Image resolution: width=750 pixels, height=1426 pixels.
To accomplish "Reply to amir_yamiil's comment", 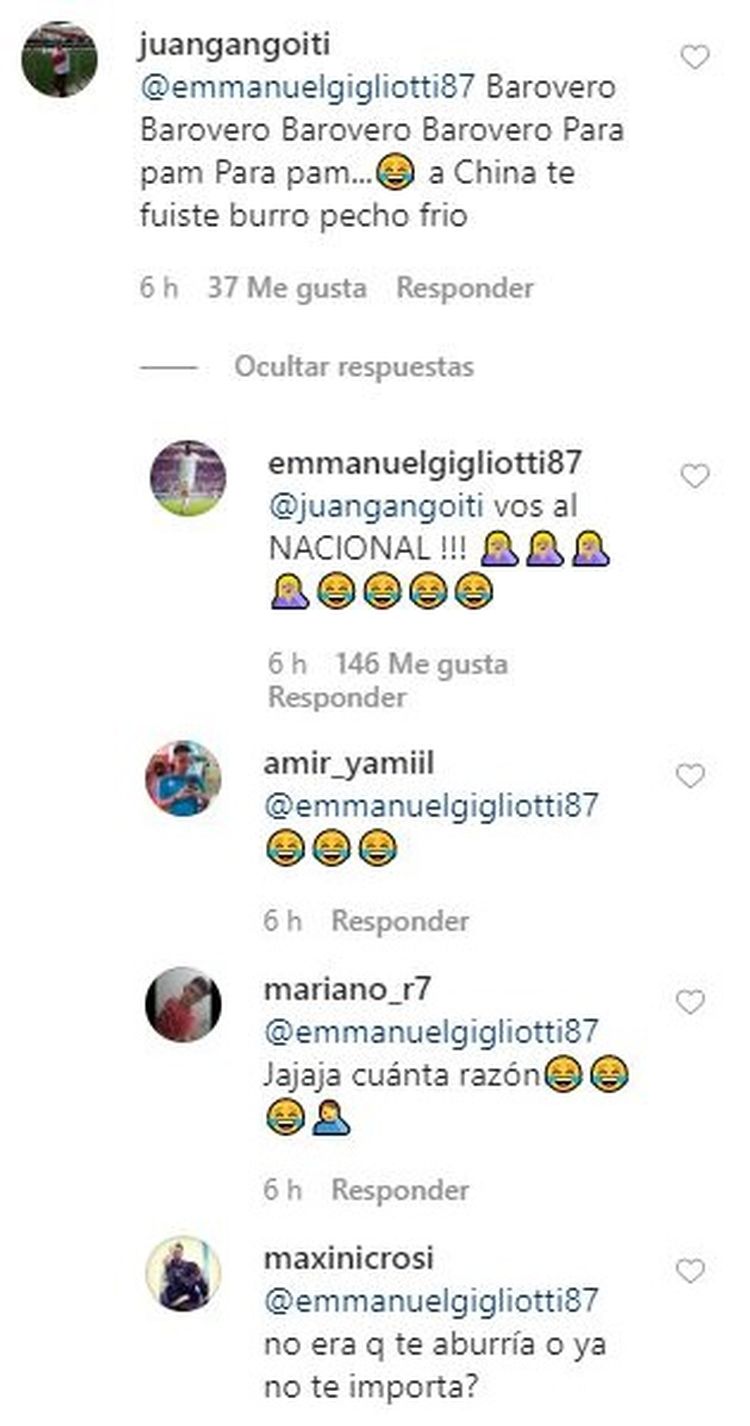I will point(400,920).
